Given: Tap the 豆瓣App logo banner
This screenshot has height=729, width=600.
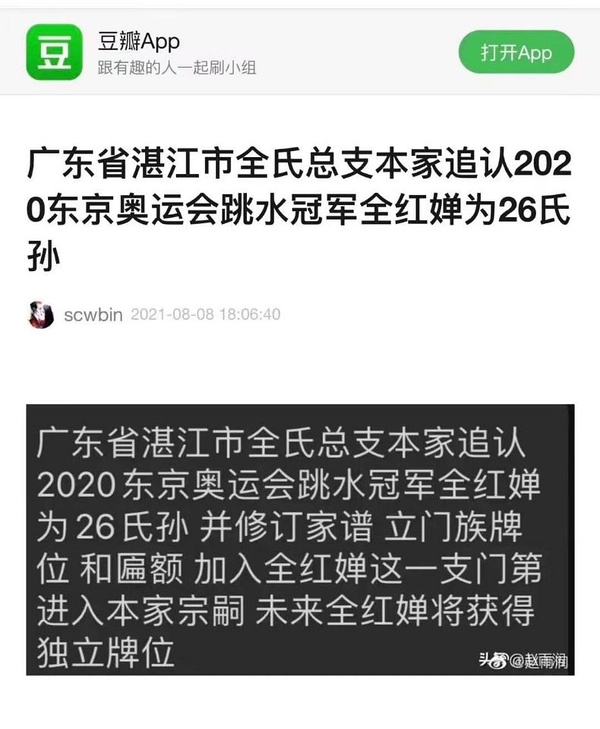Looking at the screenshot, I should tap(54, 53).
